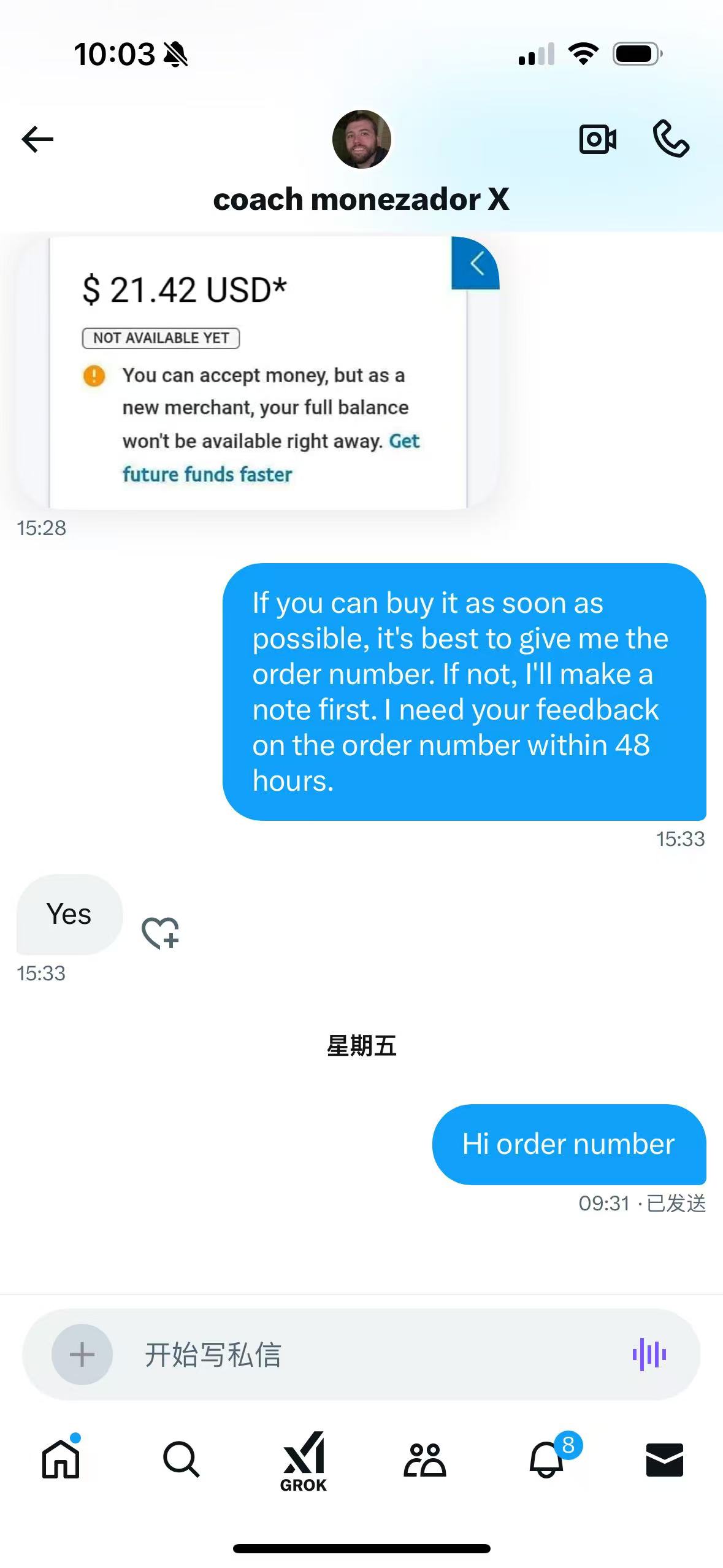The image size is (723, 1568).
Task: Switch to the Home tab
Action: coord(61,1459)
